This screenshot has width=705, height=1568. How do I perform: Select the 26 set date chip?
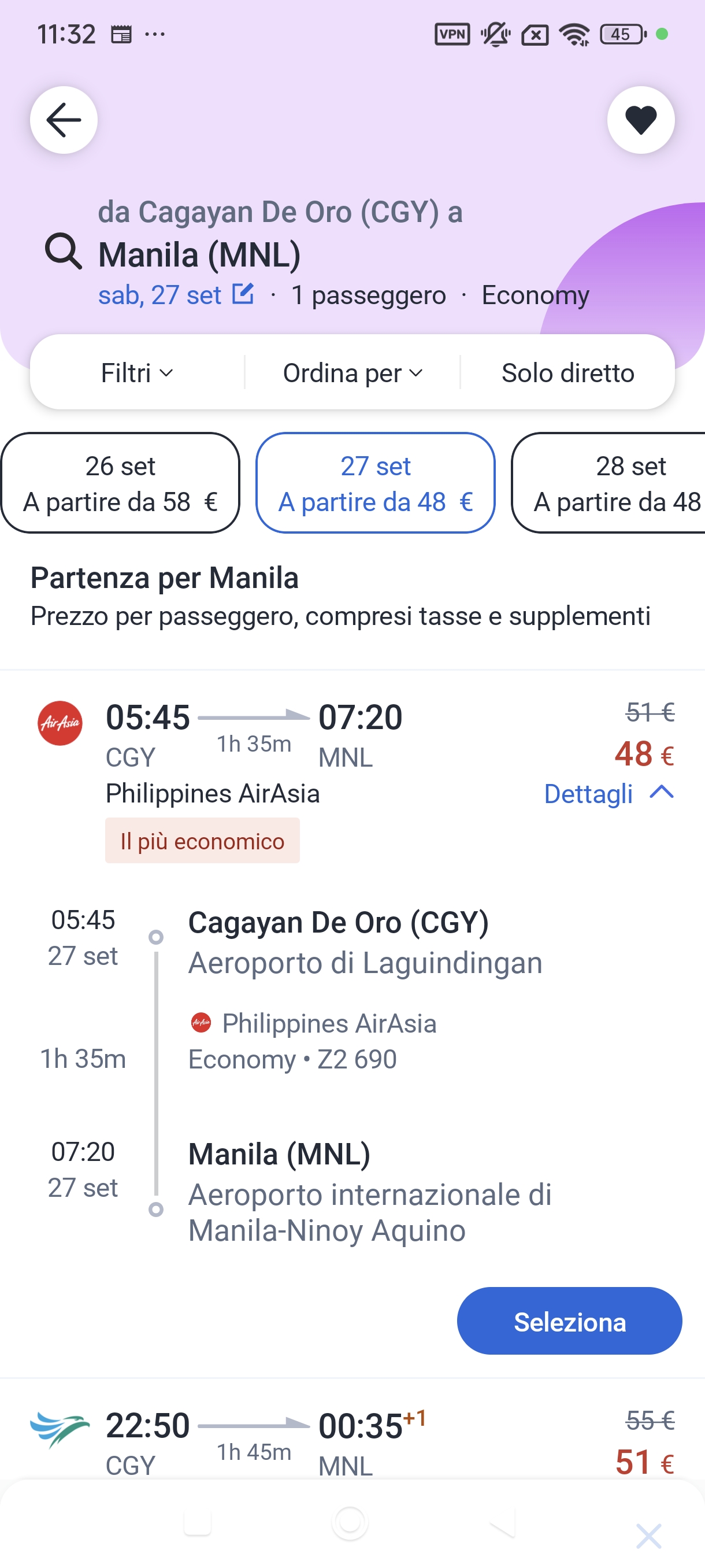point(120,483)
